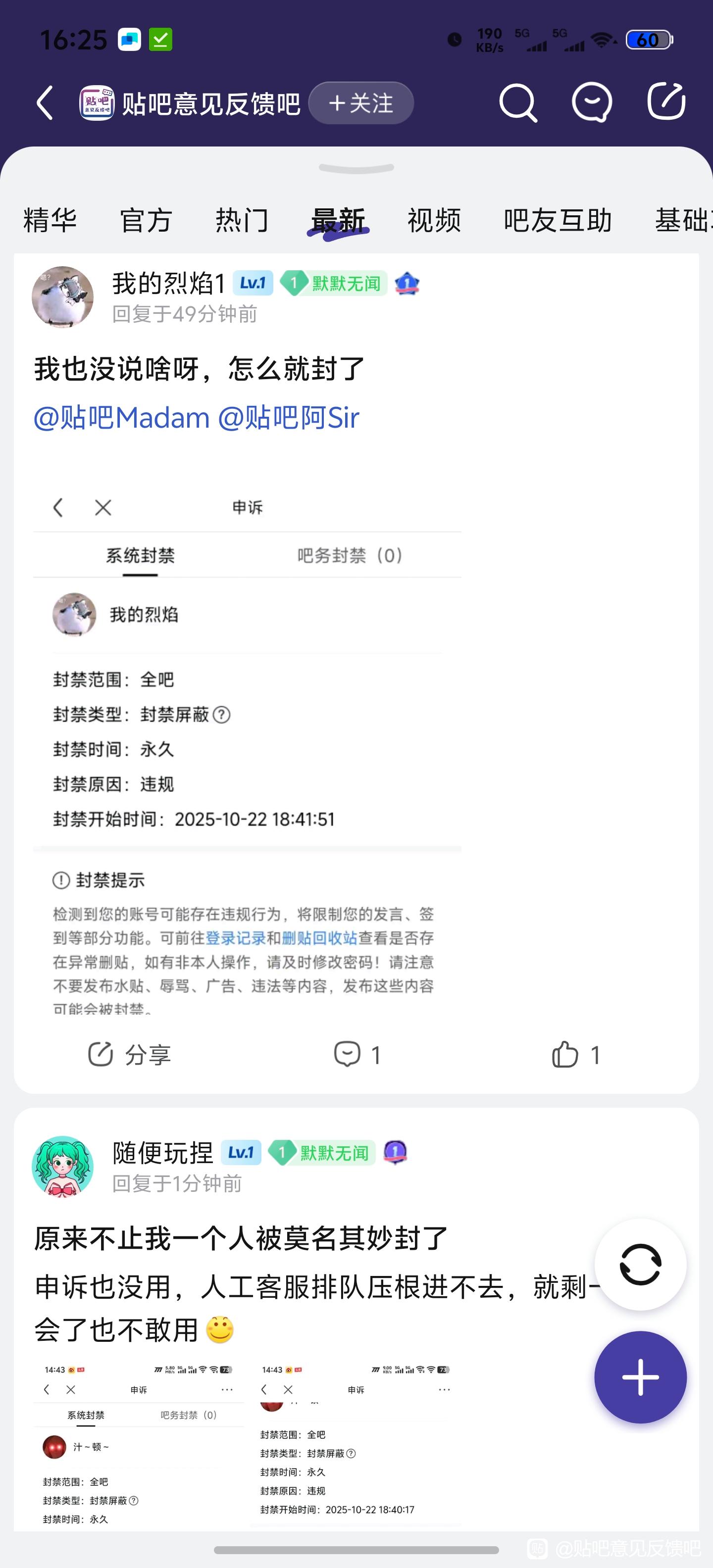Viewport: 713px width, 1568px height.
Task: Go back from 贴吧意见反馈吧
Action: 45,102
